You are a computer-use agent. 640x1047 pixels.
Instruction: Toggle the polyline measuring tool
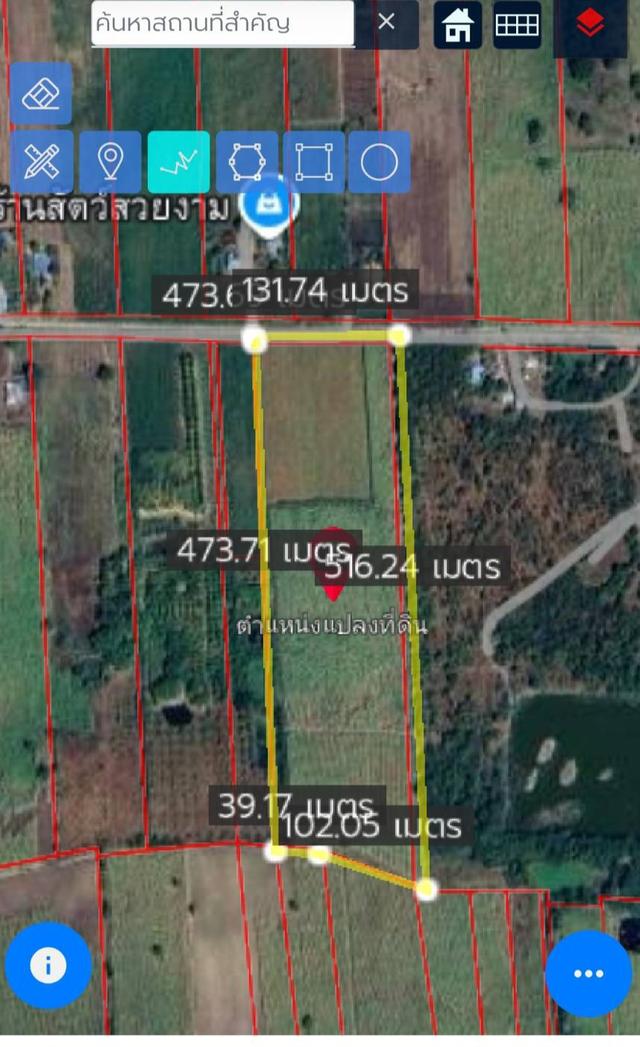click(x=178, y=161)
